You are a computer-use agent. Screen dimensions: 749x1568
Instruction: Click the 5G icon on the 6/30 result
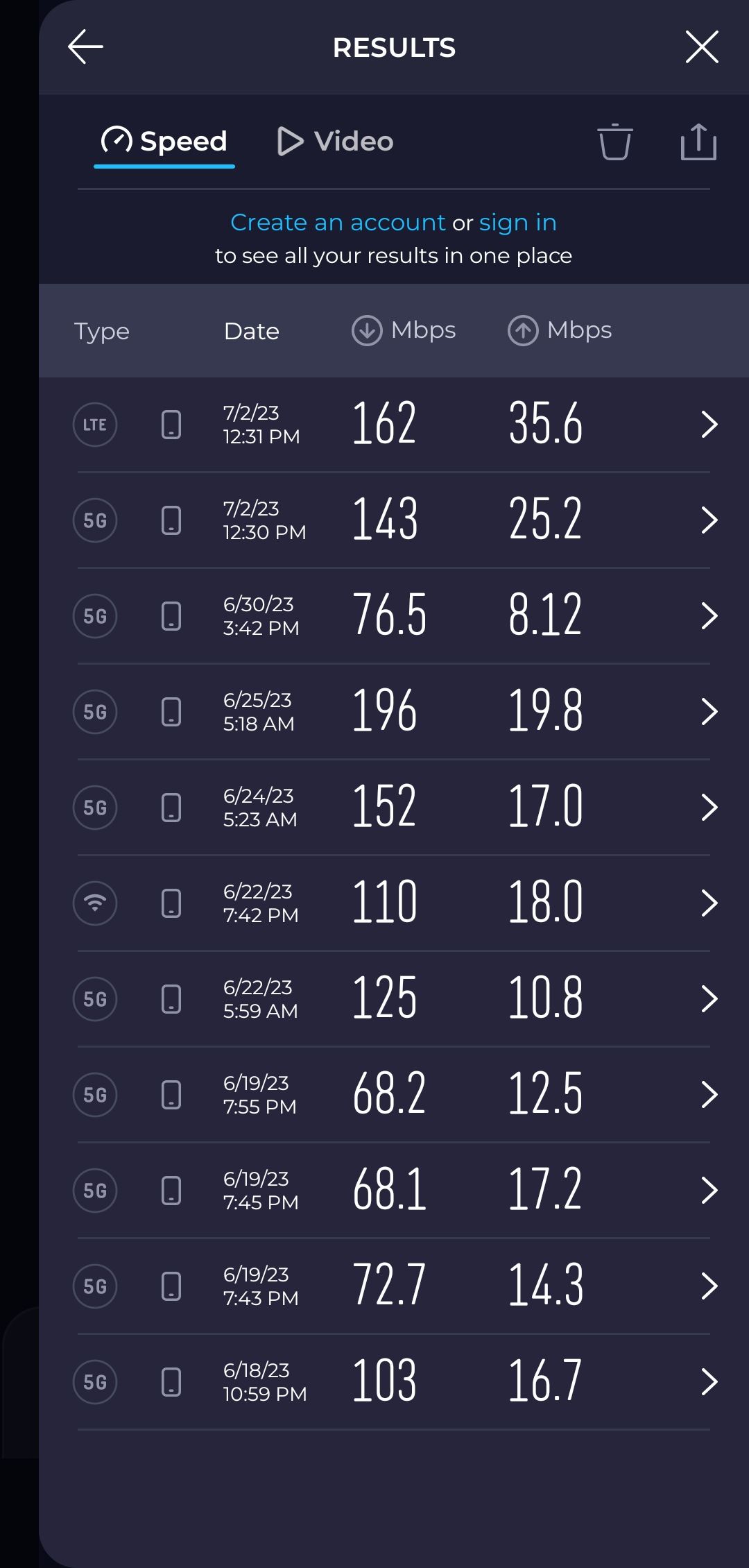tap(94, 615)
